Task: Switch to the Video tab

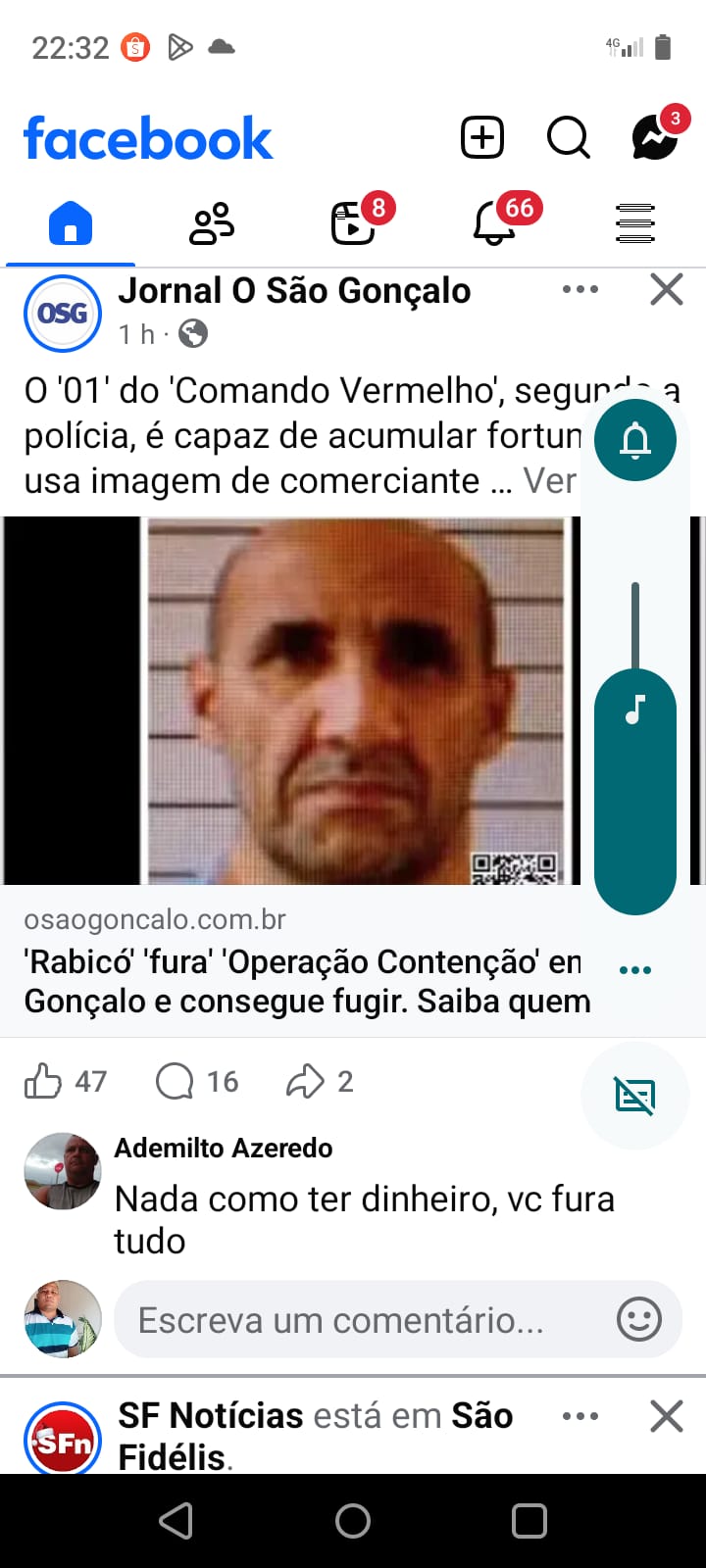Action: point(353,223)
